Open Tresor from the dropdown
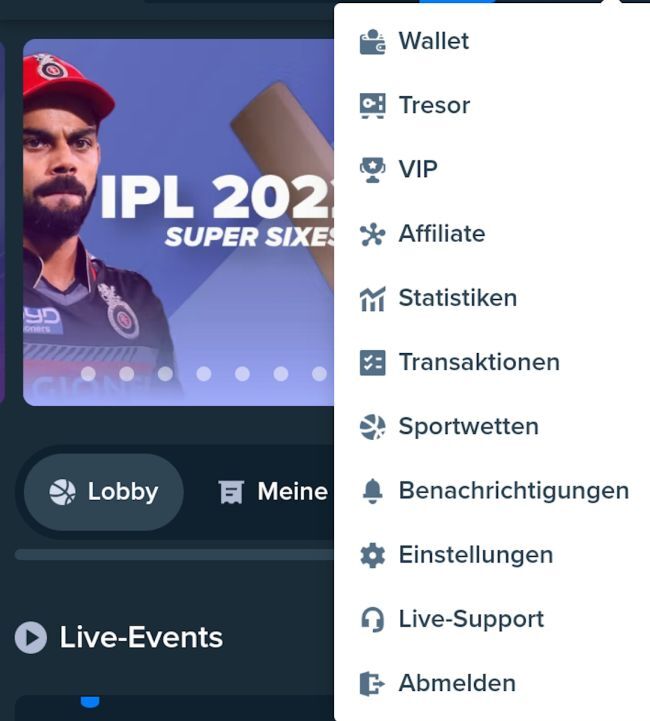 click(433, 105)
